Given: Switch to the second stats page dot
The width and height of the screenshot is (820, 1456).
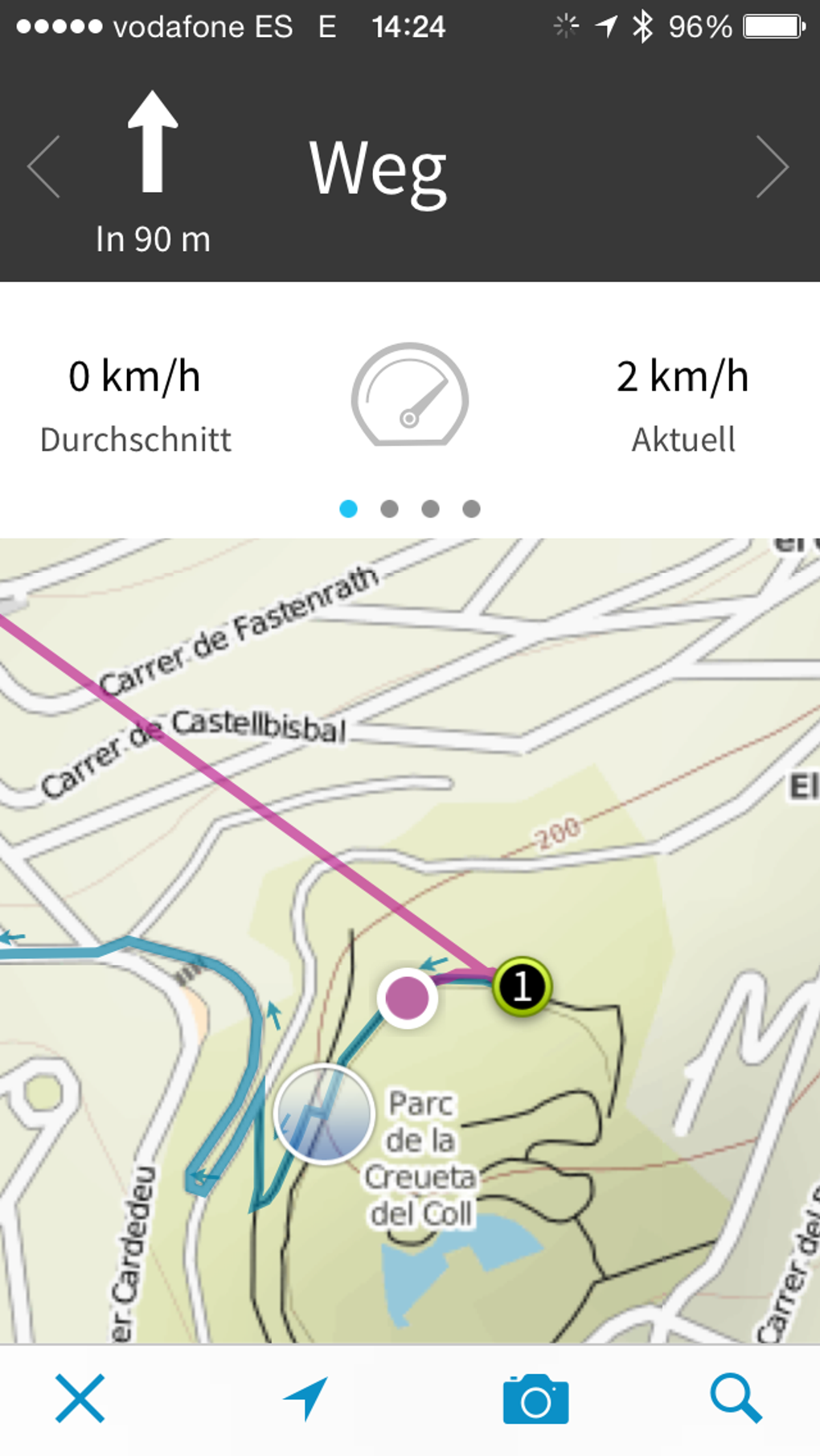Looking at the screenshot, I should tap(390, 508).
